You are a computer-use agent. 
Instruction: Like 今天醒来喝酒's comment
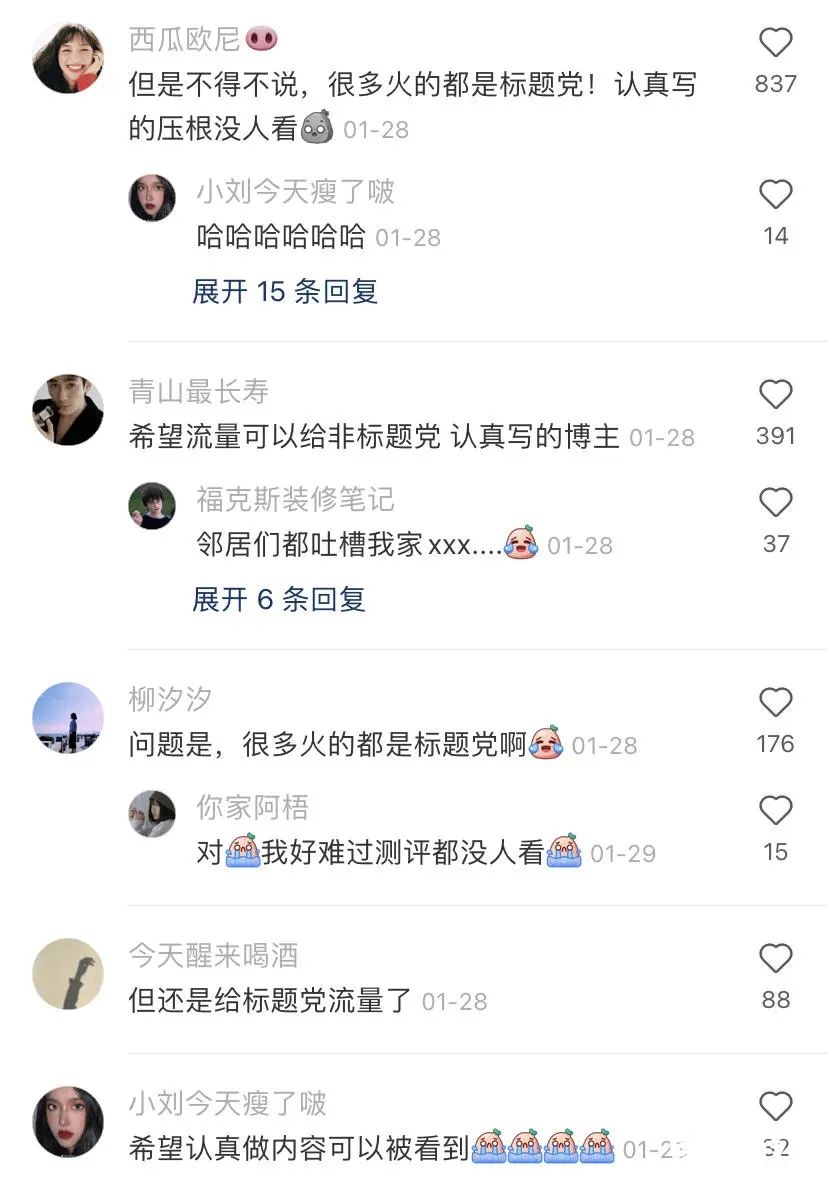[x=775, y=959]
